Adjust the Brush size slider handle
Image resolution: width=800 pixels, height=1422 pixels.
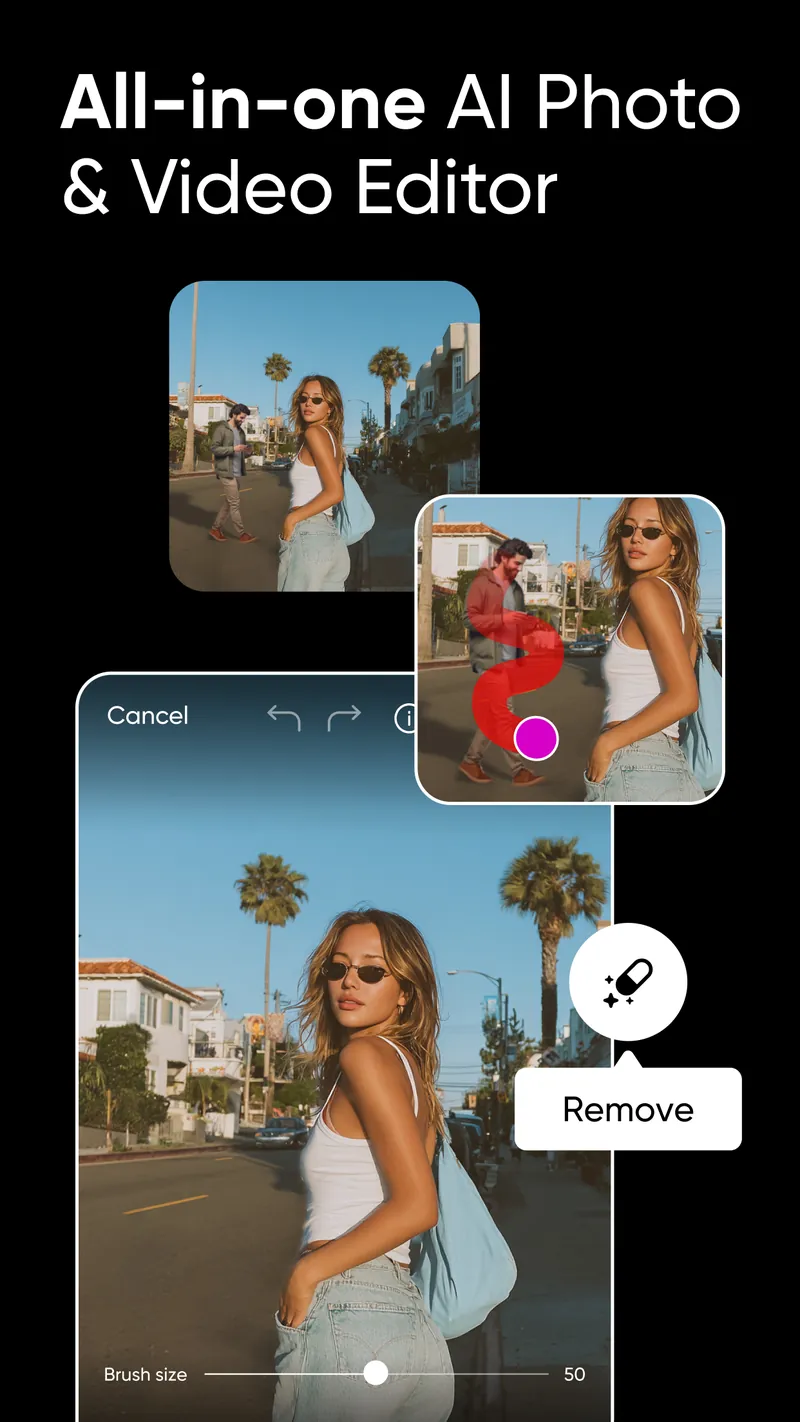377,1374
